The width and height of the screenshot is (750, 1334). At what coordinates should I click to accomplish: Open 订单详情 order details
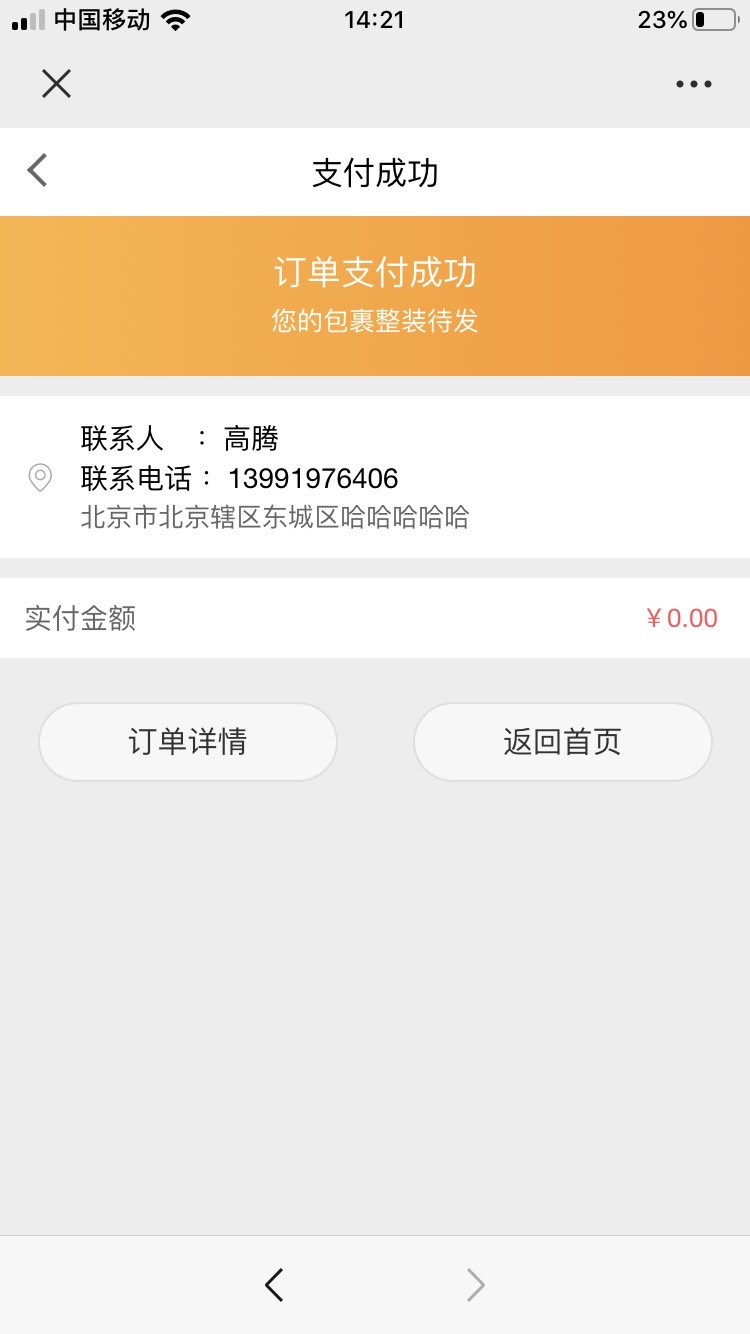[x=188, y=742]
